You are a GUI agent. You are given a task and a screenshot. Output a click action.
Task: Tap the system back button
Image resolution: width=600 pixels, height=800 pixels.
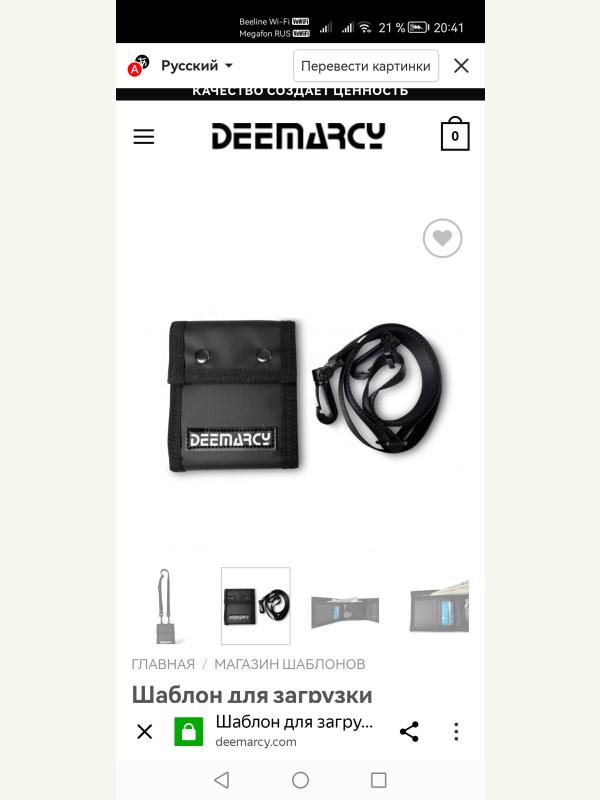pyautogui.click(x=222, y=780)
